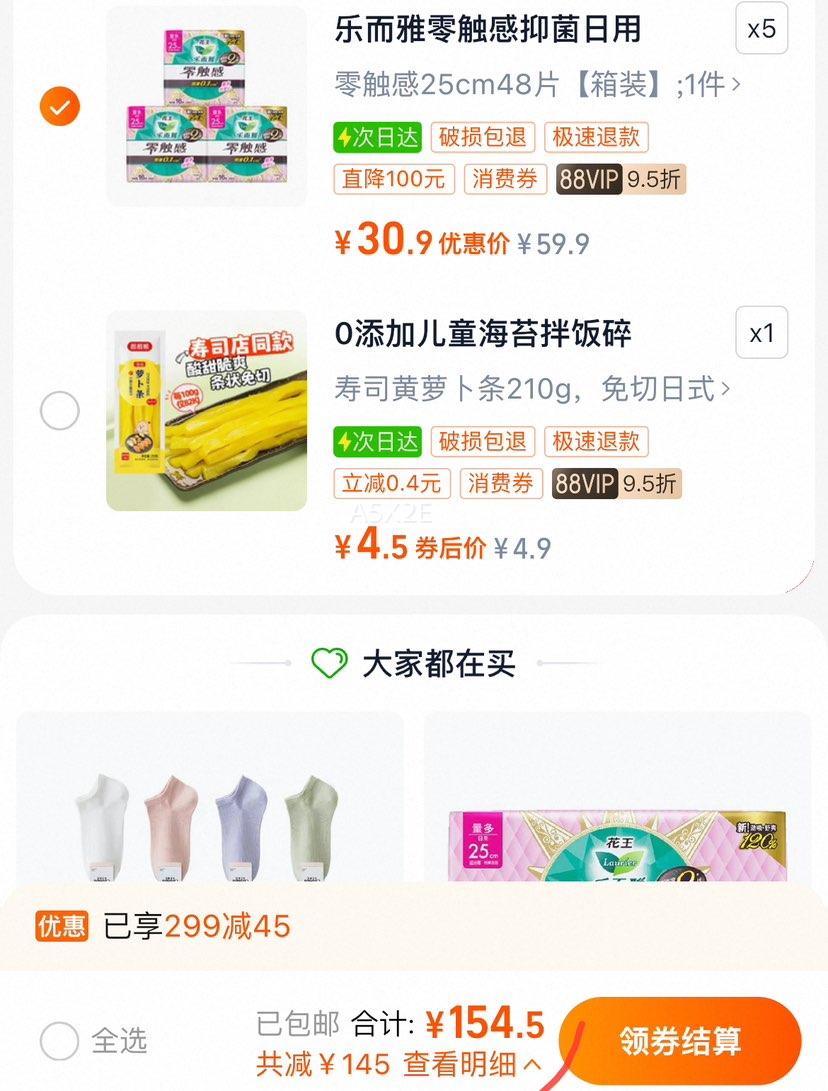The height and width of the screenshot is (1091, 828).
Task: Tap the x5 quantity indicator
Action: (762, 30)
